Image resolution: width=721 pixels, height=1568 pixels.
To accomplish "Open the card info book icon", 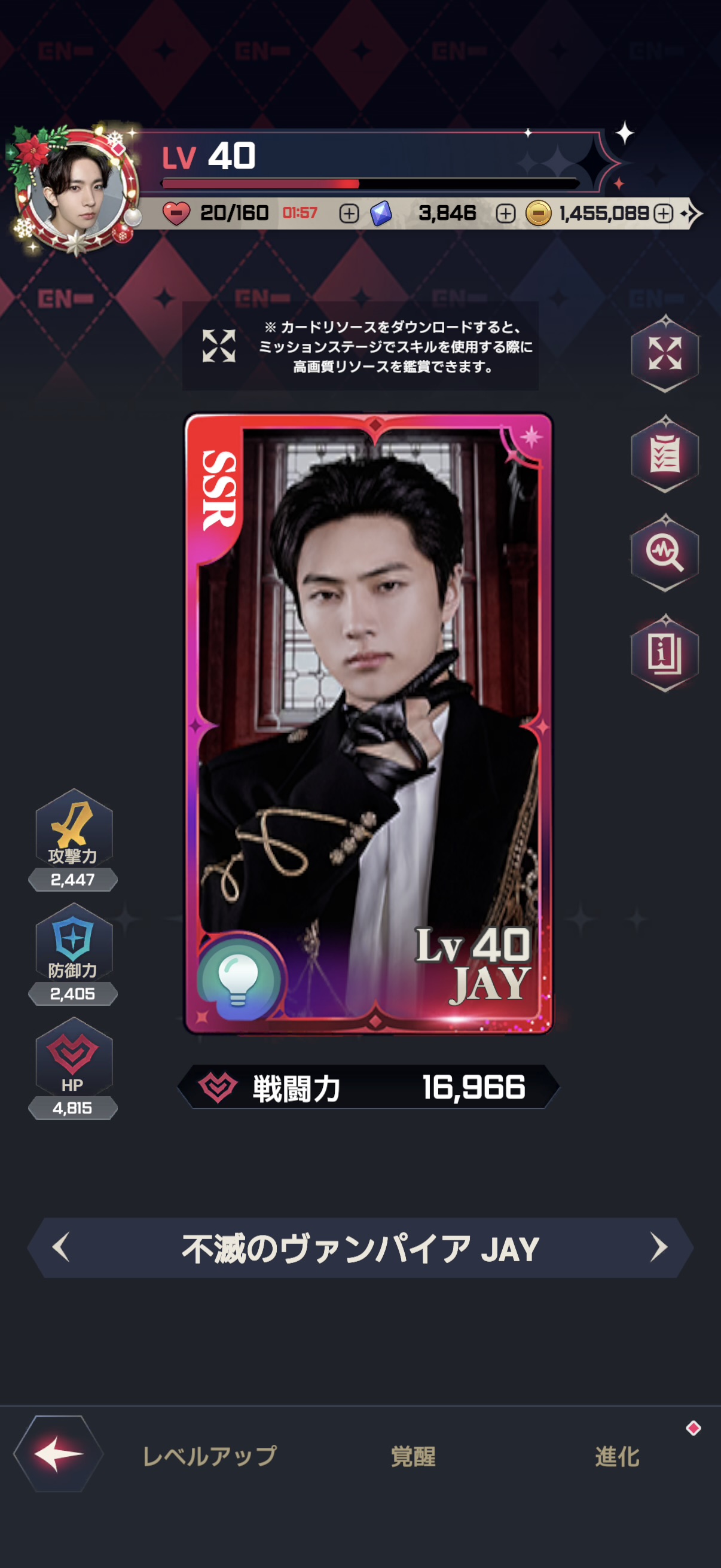I will [x=664, y=652].
